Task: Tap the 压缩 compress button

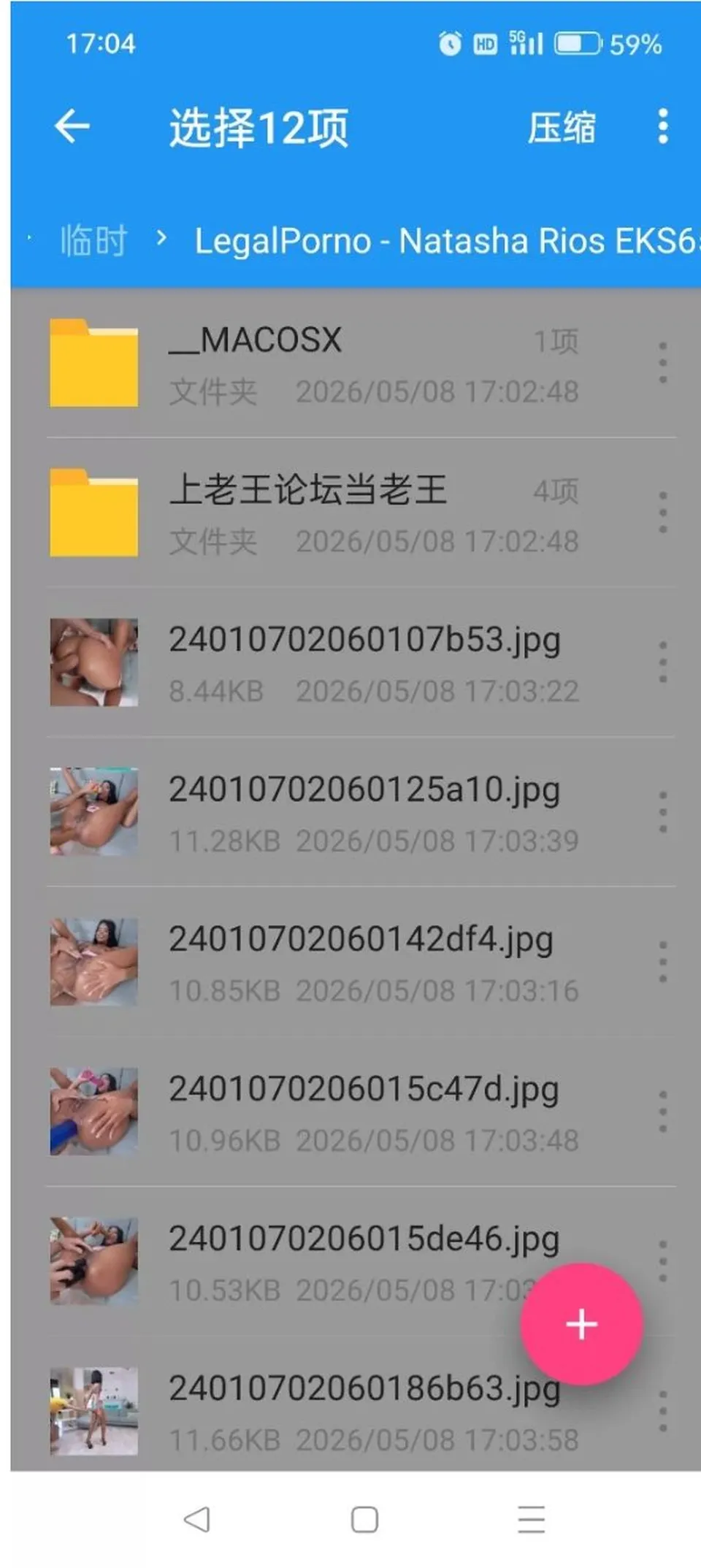Action: pyautogui.click(x=561, y=128)
